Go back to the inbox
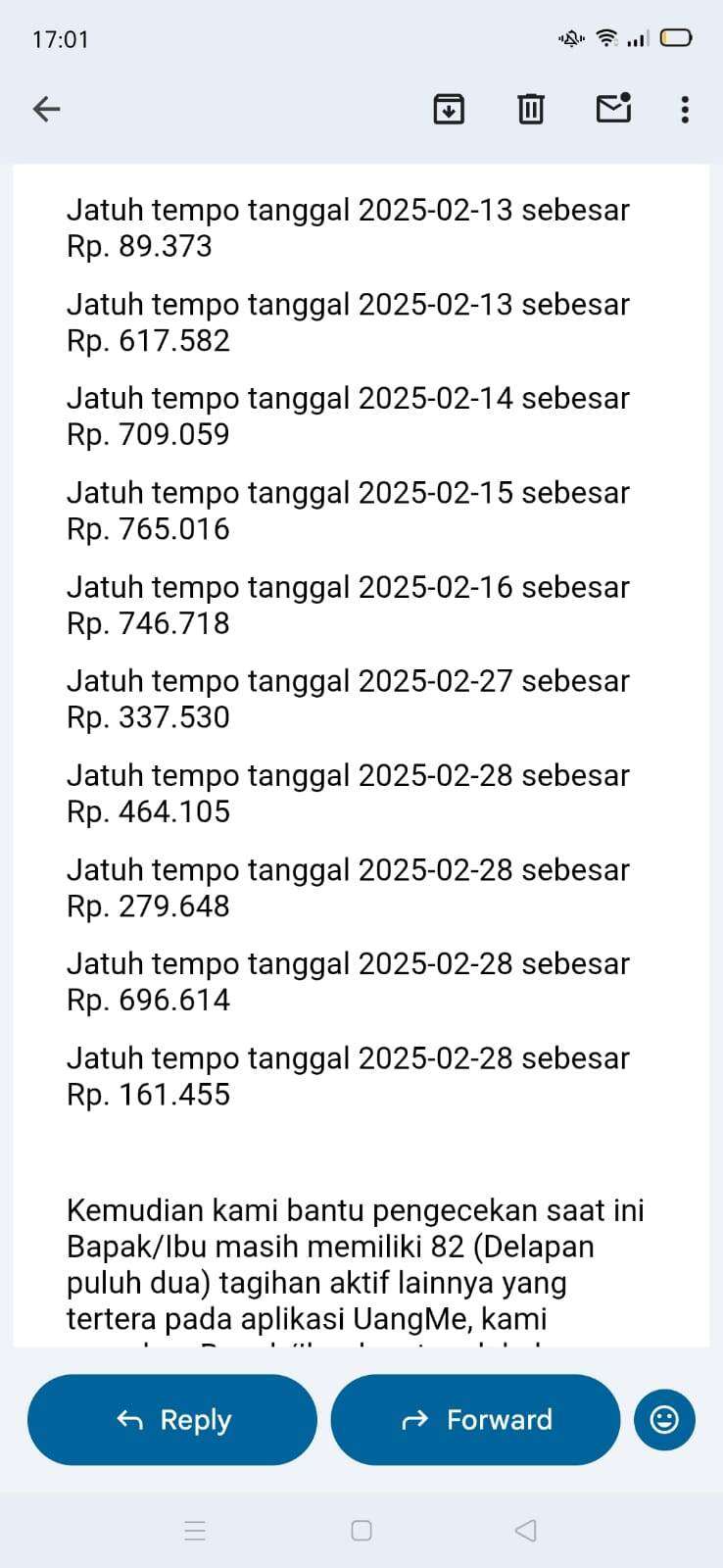The height and width of the screenshot is (1568, 723). tap(47, 109)
